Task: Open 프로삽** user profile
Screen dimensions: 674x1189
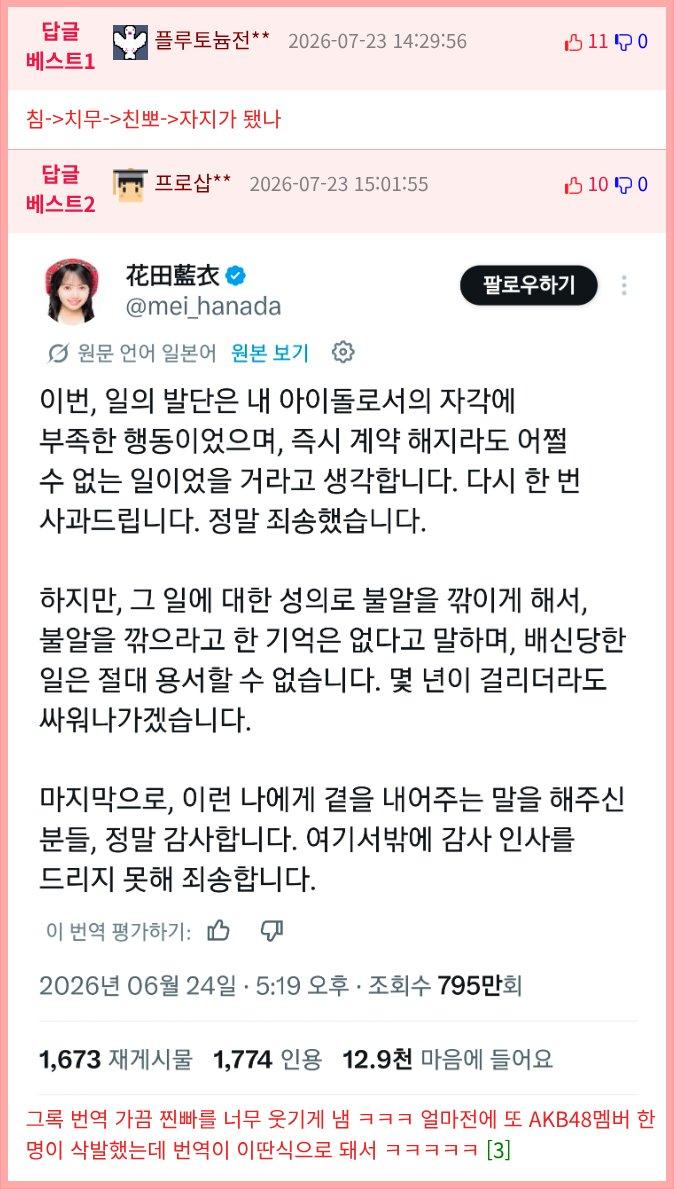Action: click(x=193, y=183)
